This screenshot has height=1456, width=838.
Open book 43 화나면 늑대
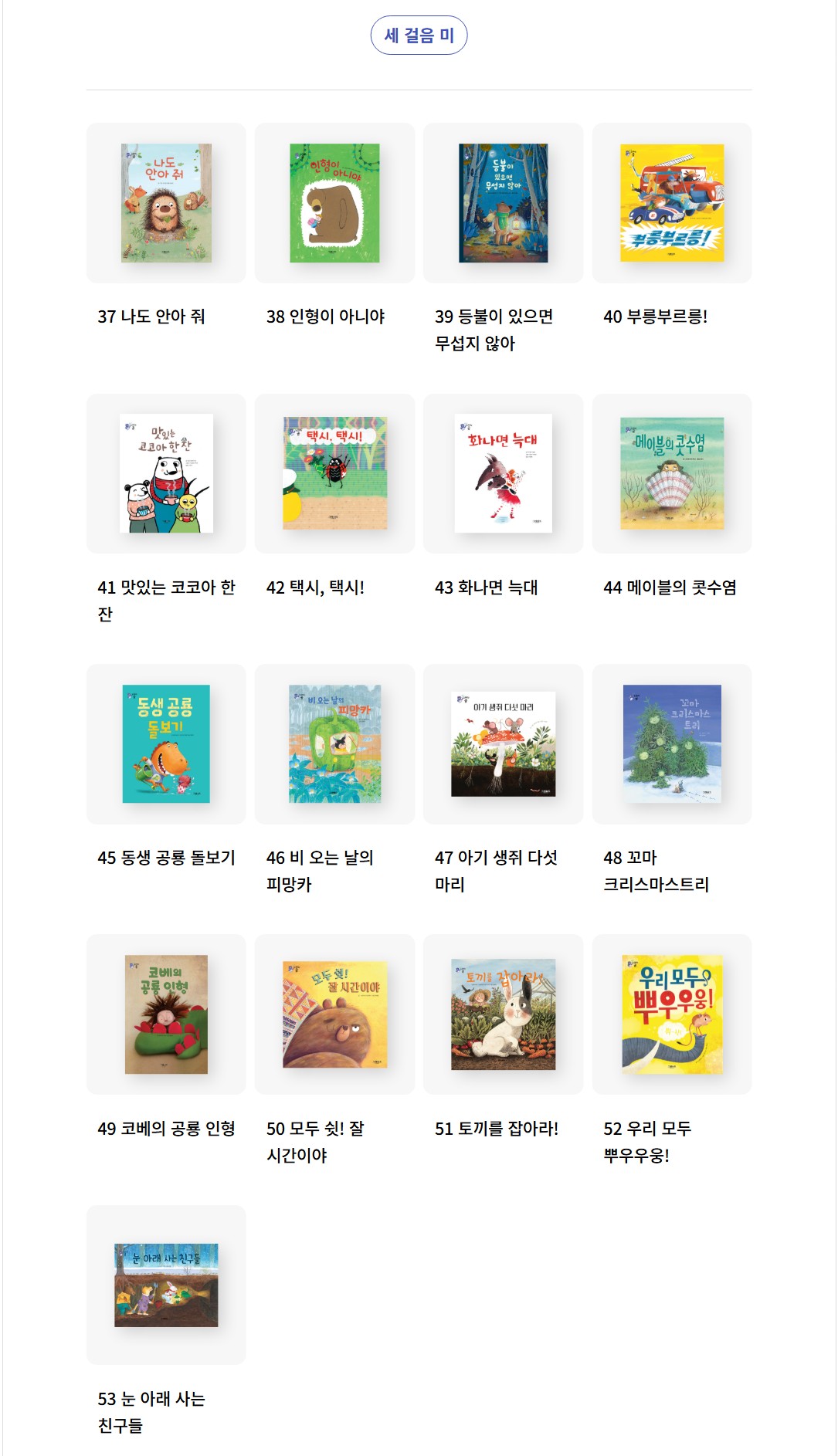503,473
